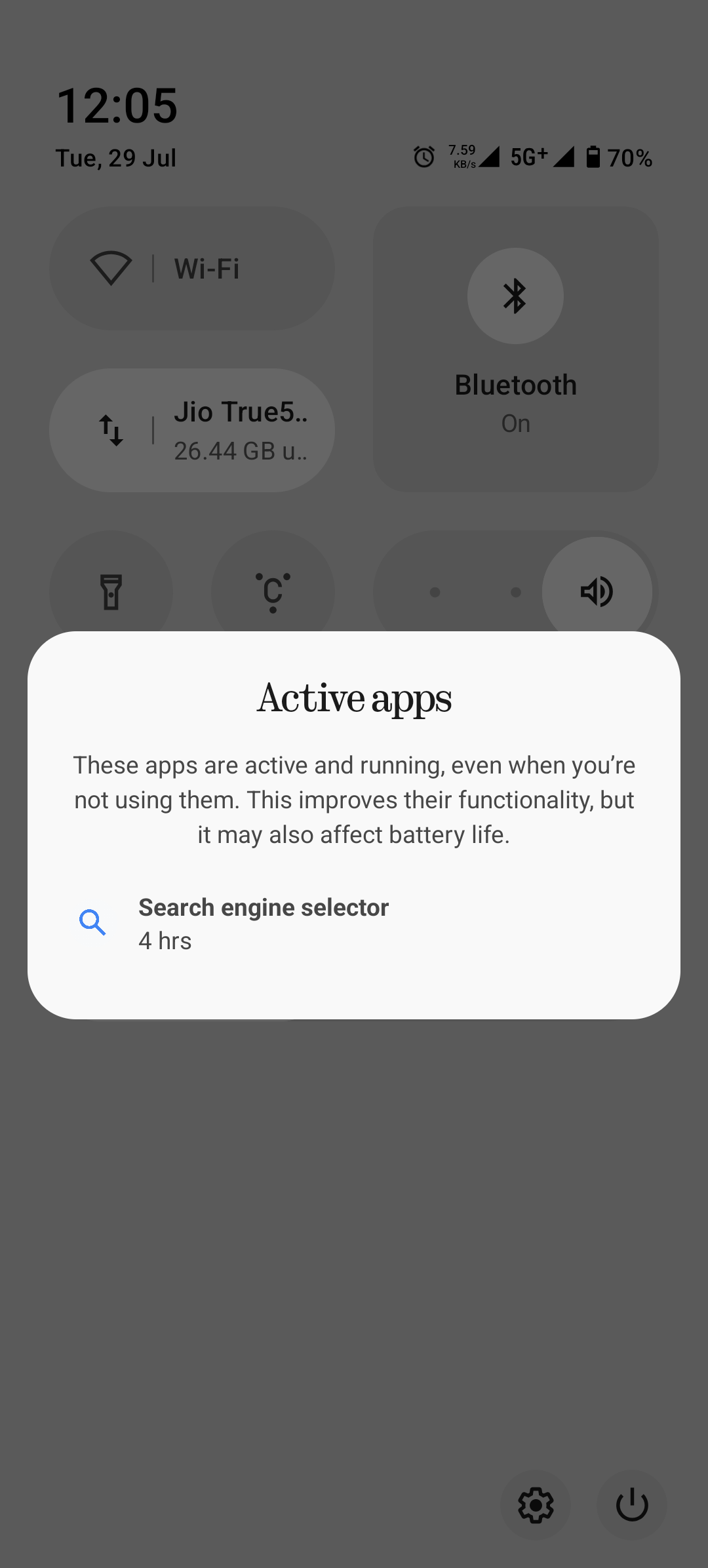The image size is (708, 1568).
Task: Open the power menu
Action: pos(632,1505)
